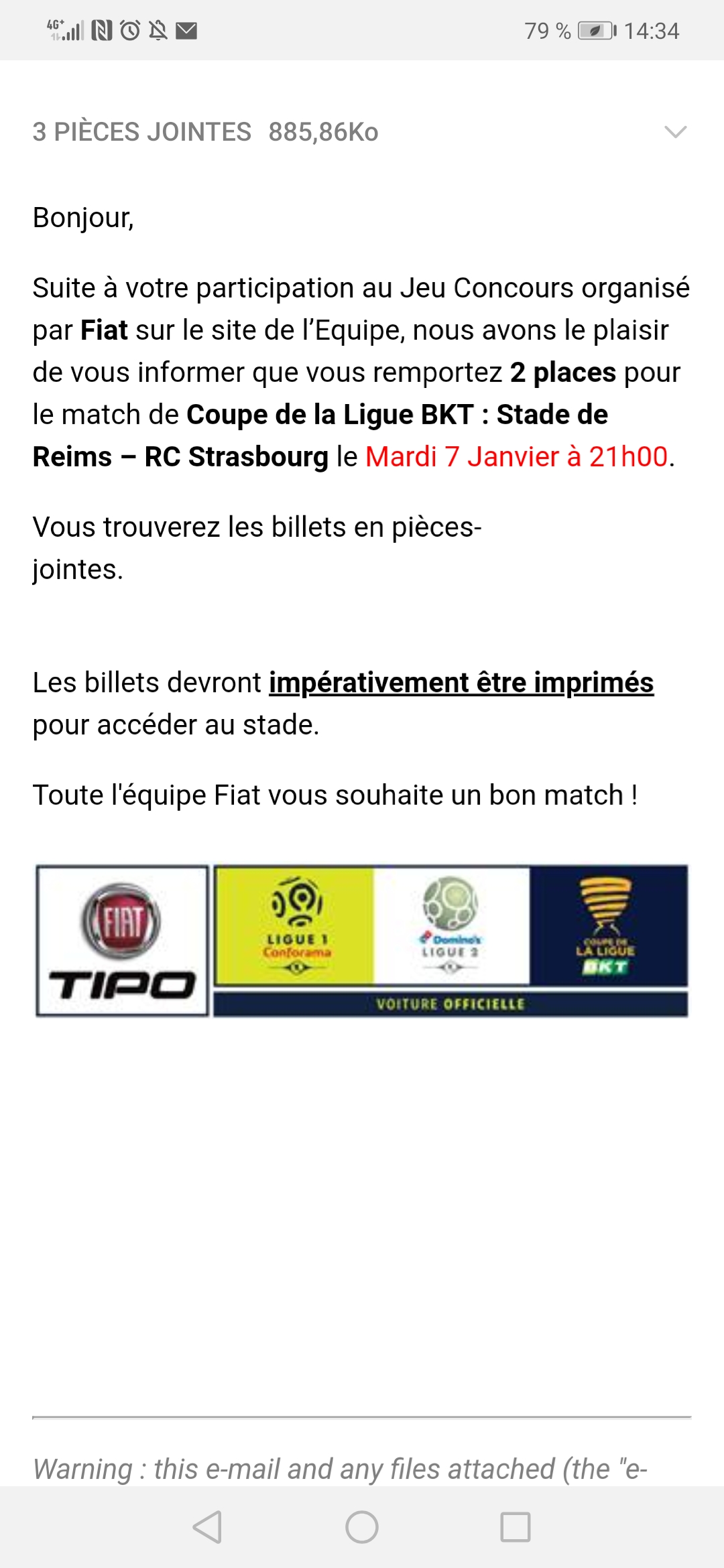Open the recent apps view
The height and width of the screenshot is (1568, 724).
[x=516, y=1527]
